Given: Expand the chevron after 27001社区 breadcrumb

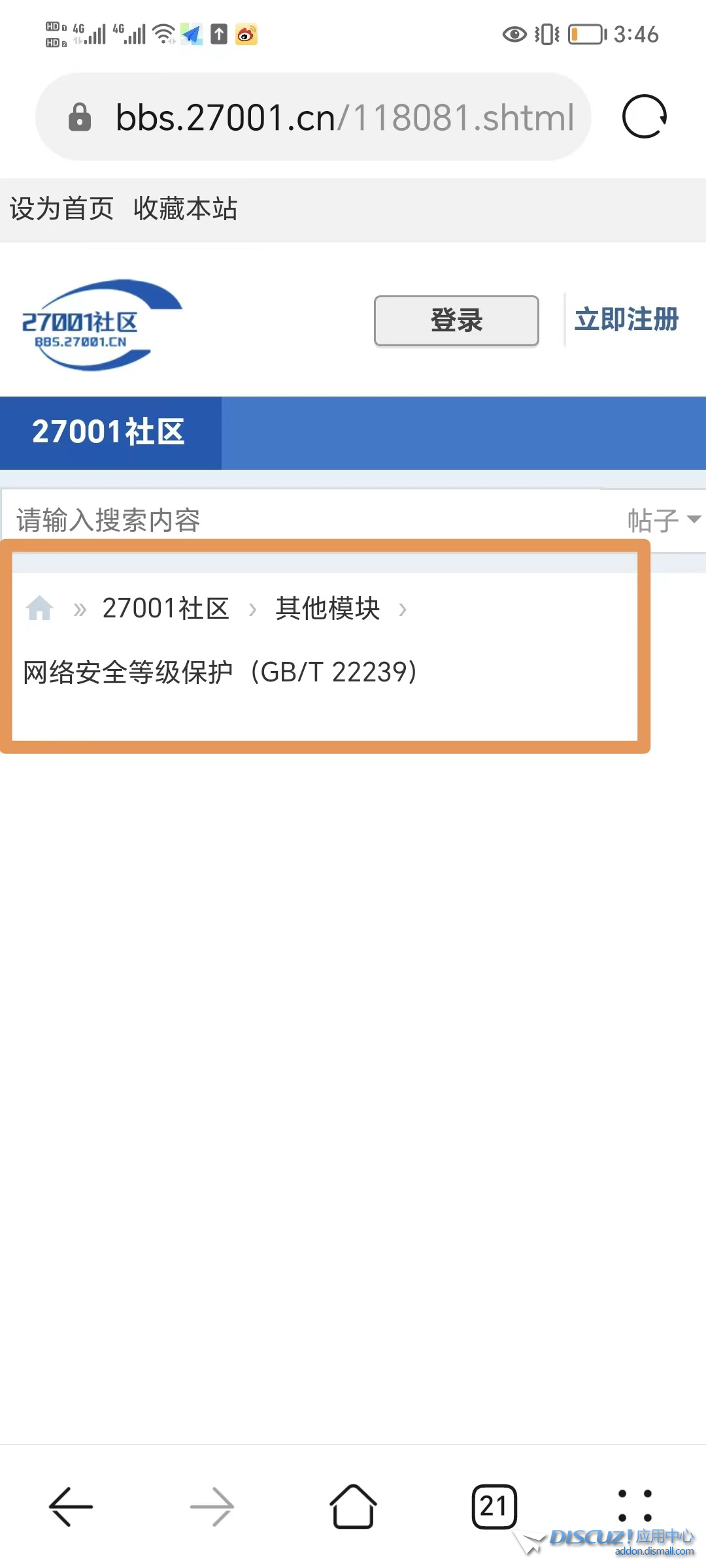Looking at the screenshot, I should point(254,610).
